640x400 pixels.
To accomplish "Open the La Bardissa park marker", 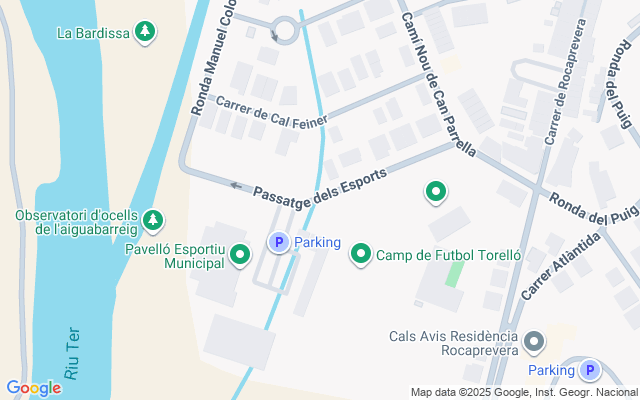I will pos(146,33).
